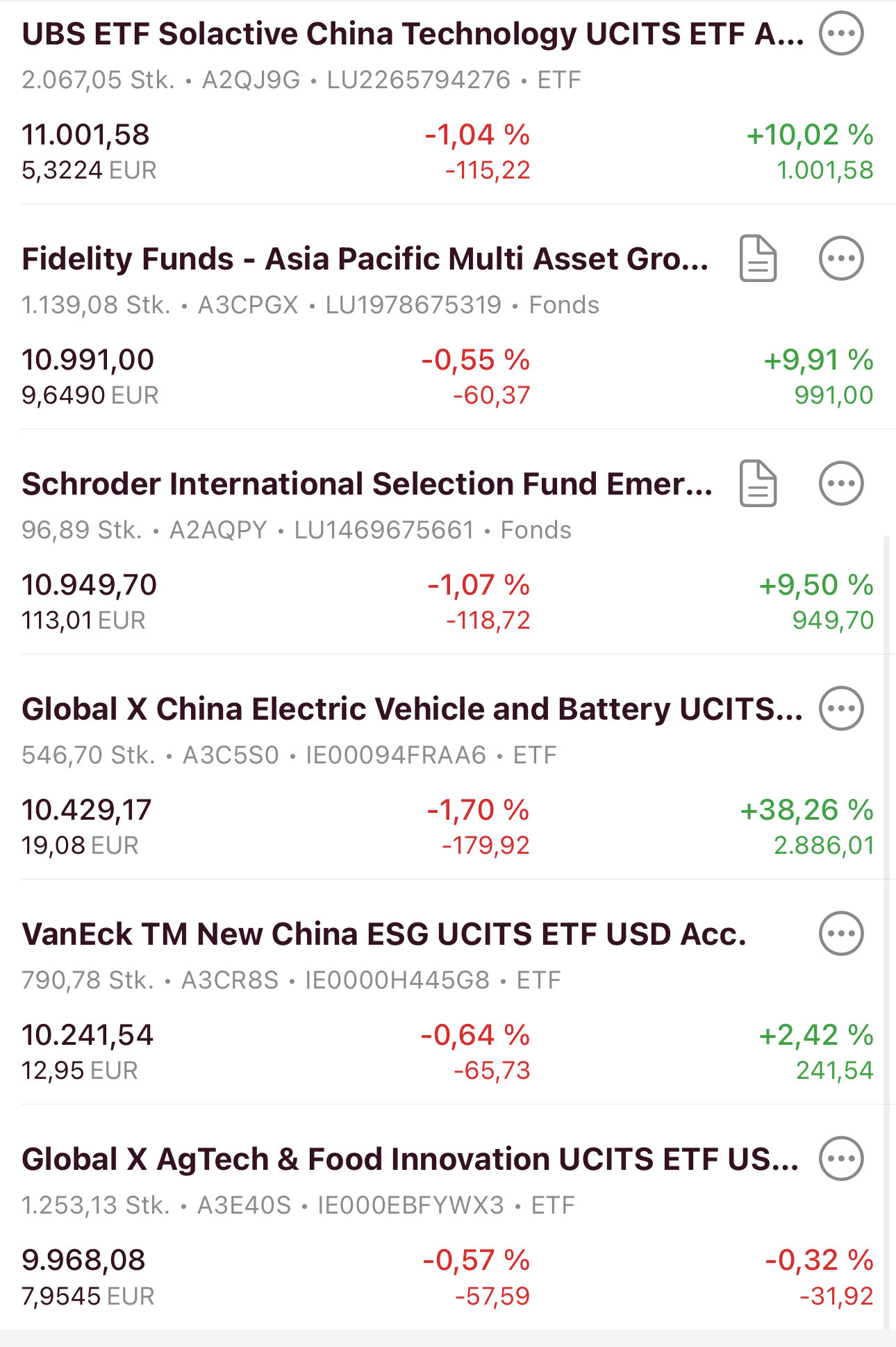The image size is (896, 1347).
Task: View Schroder International Selection Fund position details
Action: [x=367, y=484]
